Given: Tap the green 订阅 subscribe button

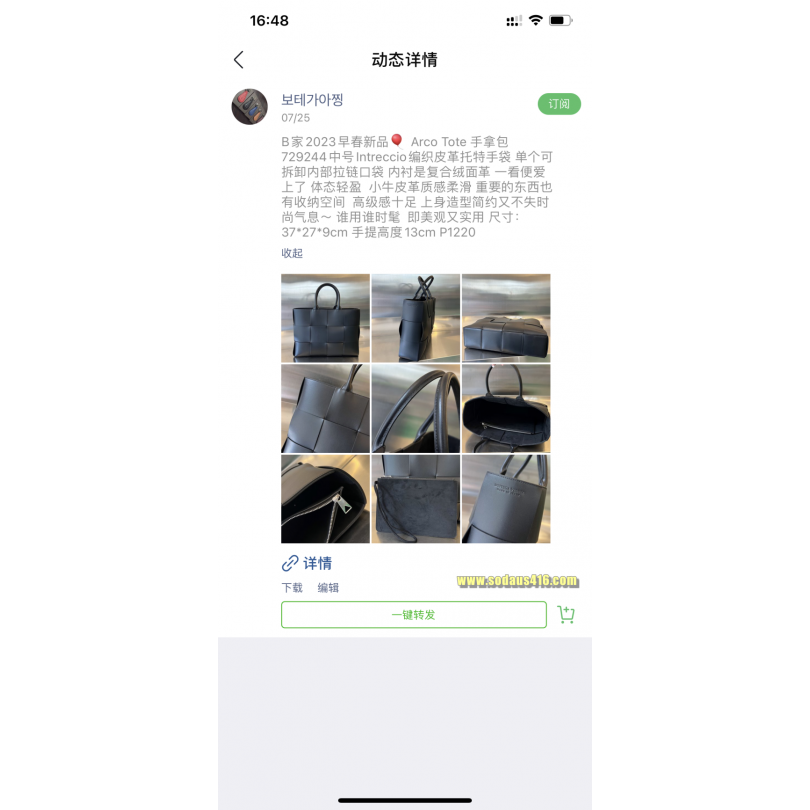Looking at the screenshot, I should [559, 104].
